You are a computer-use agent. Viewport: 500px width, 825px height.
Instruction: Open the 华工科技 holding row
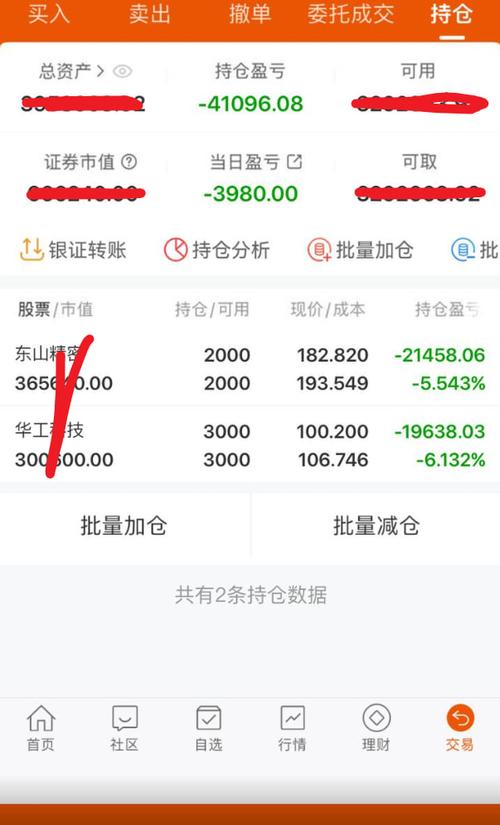[x=250, y=445]
